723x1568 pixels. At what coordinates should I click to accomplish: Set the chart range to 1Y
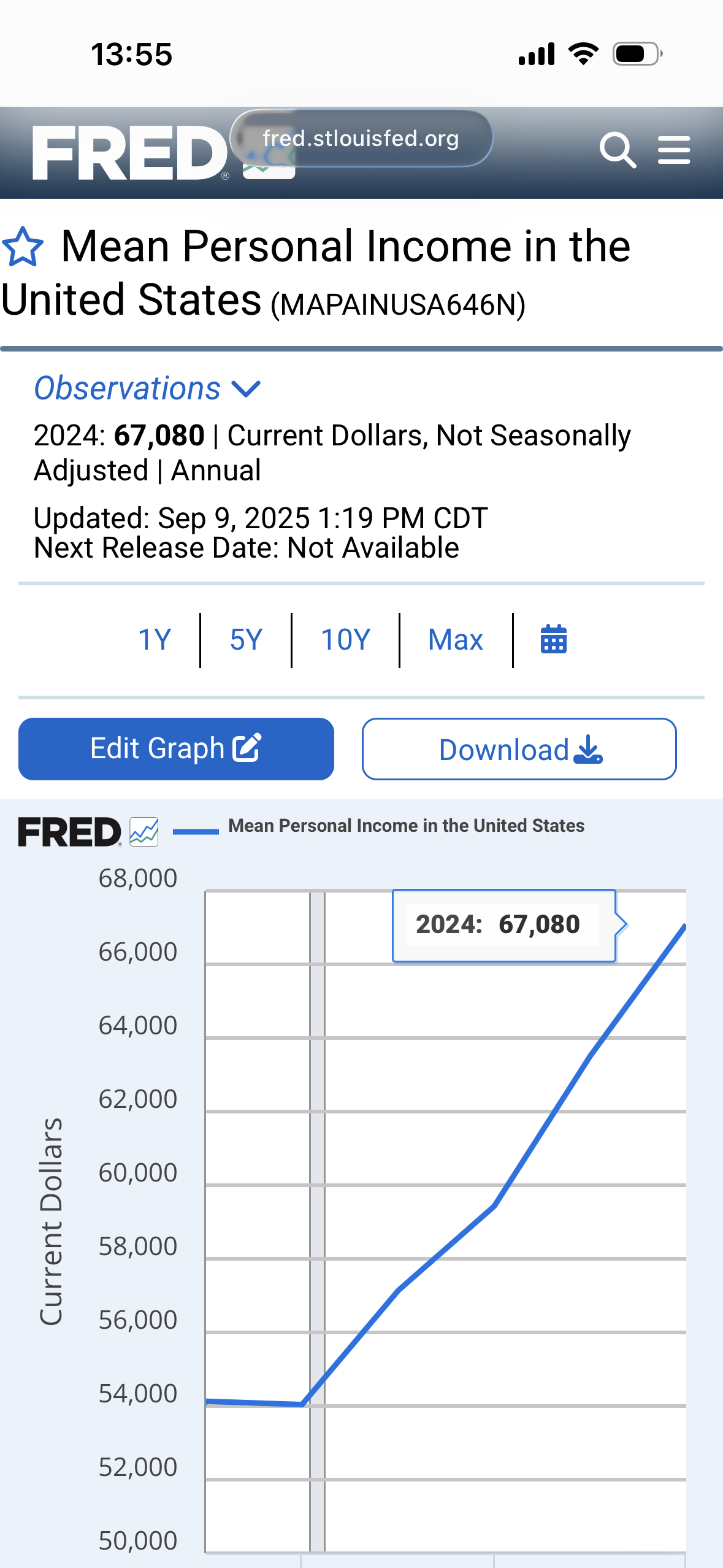point(155,640)
